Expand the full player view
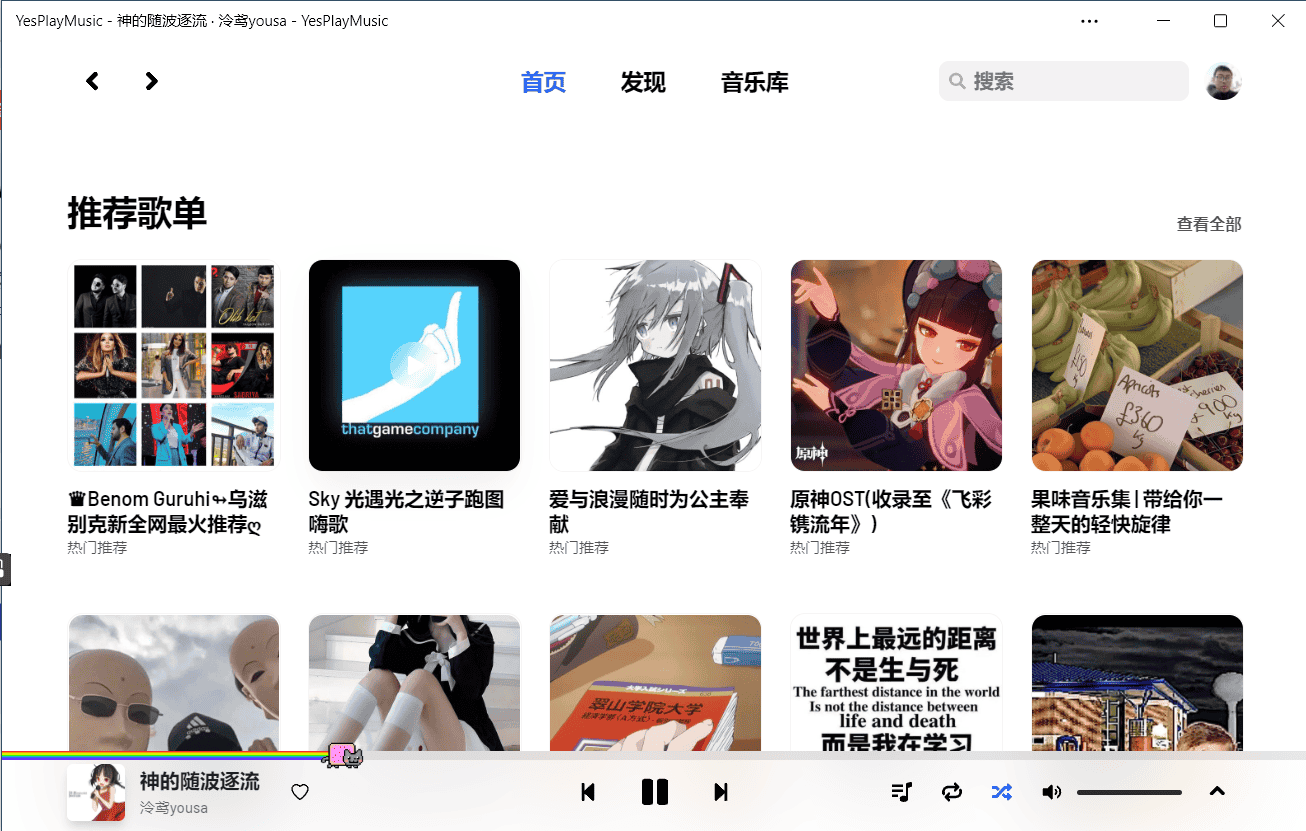This screenshot has width=1306, height=831. pyautogui.click(x=1216, y=791)
